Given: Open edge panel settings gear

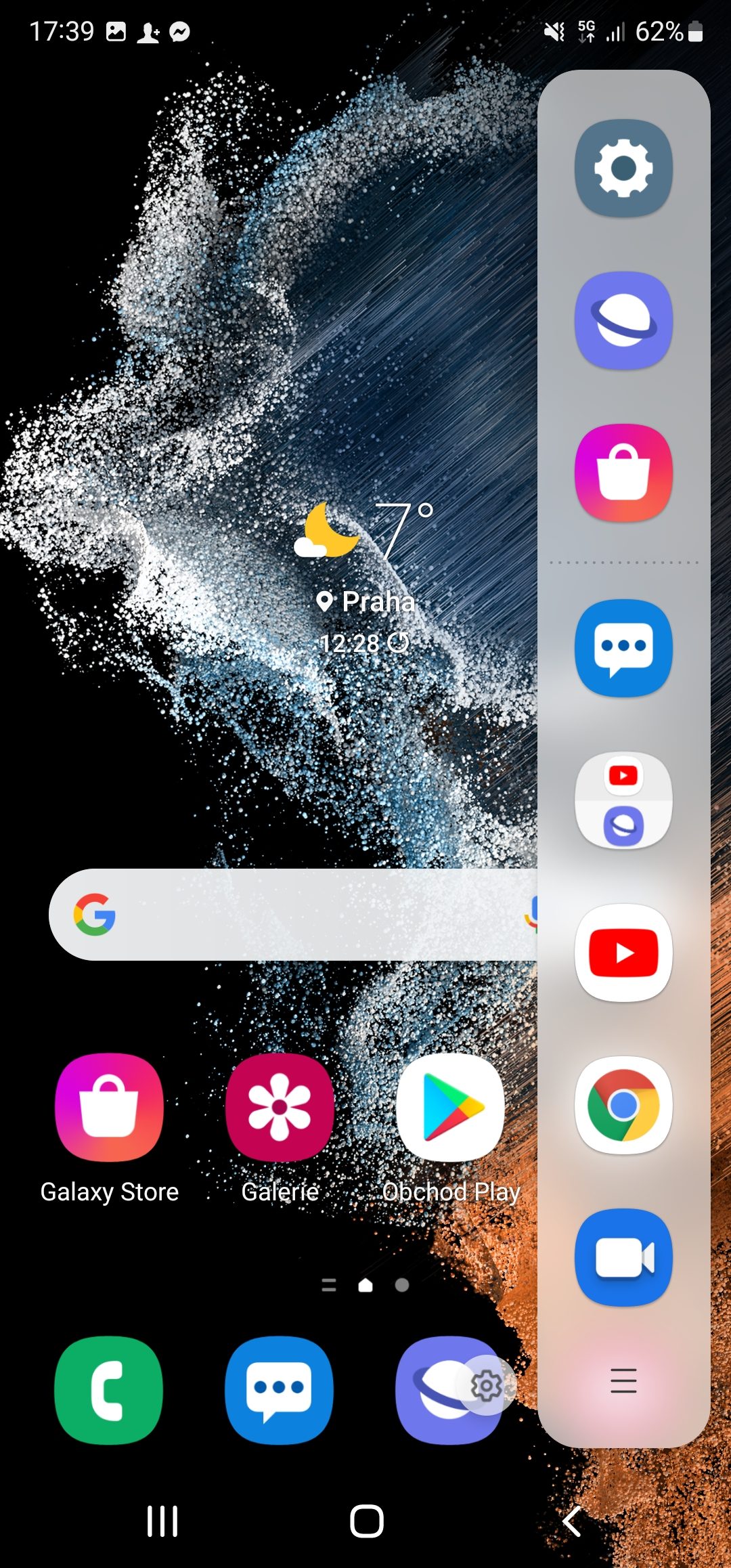Looking at the screenshot, I should [x=487, y=1385].
